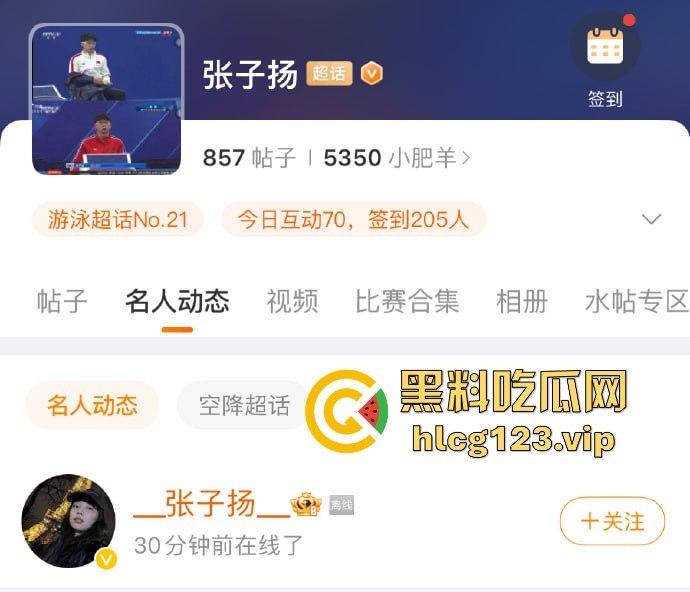Expand the super topic info chevron

pyautogui.click(x=652, y=219)
